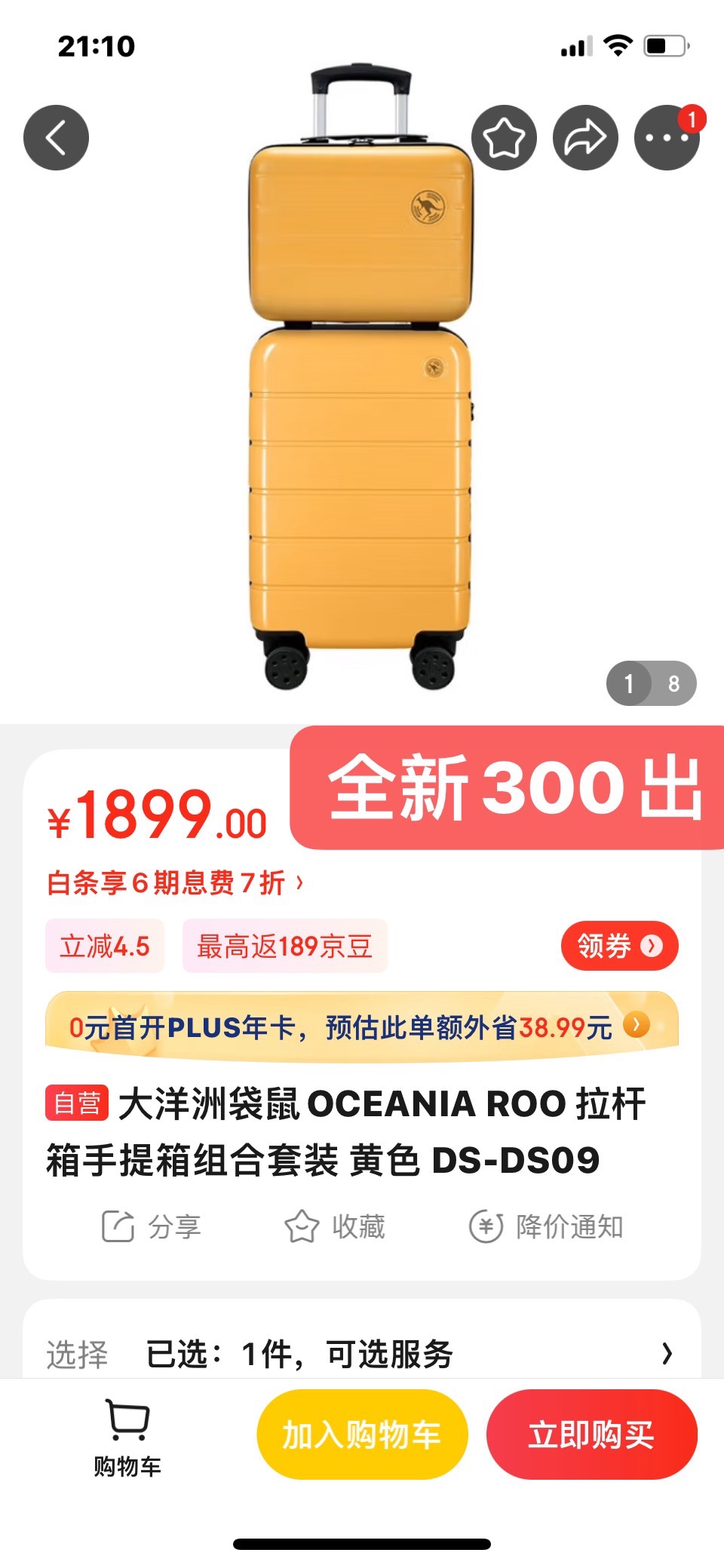Viewport: 724px width, 1568px height.
Task: Tap 分享 below the product title
Action: pos(152,1226)
